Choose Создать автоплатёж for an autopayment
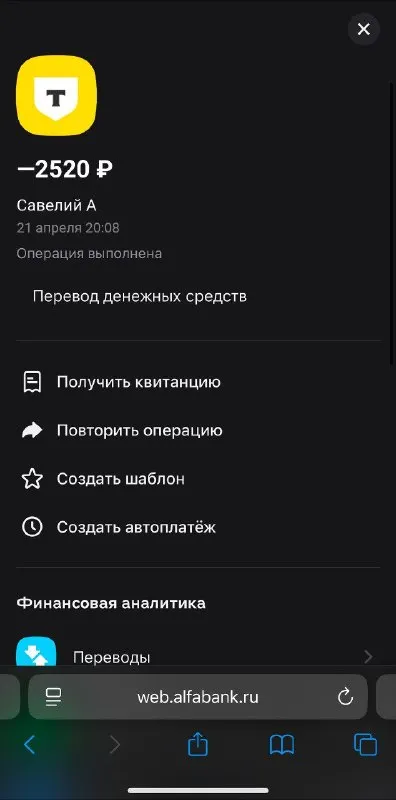Screen dimensions: 396x800 pyautogui.click(x=198, y=527)
